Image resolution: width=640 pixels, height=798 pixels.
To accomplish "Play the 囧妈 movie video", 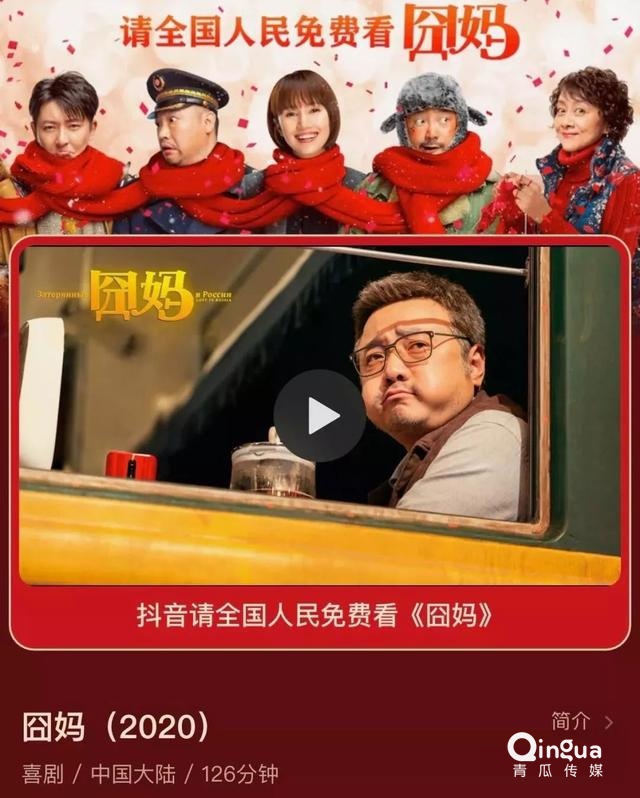I will click(320, 416).
